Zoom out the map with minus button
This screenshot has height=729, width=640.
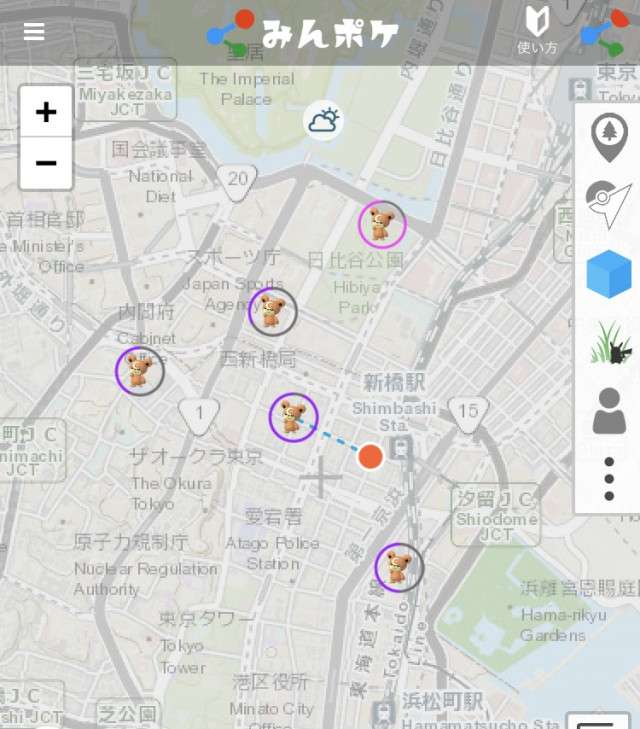point(46,163)
